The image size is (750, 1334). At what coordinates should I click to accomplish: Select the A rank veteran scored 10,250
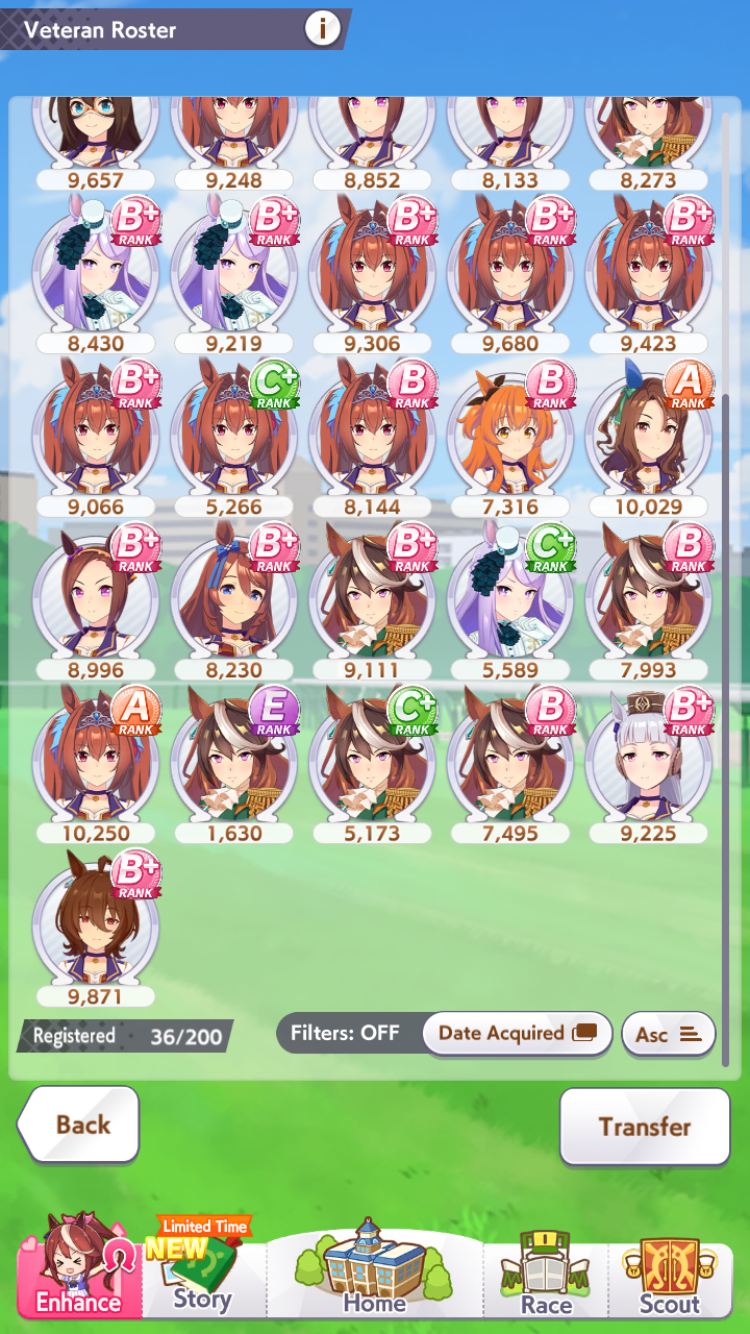(x=96, y=765)
